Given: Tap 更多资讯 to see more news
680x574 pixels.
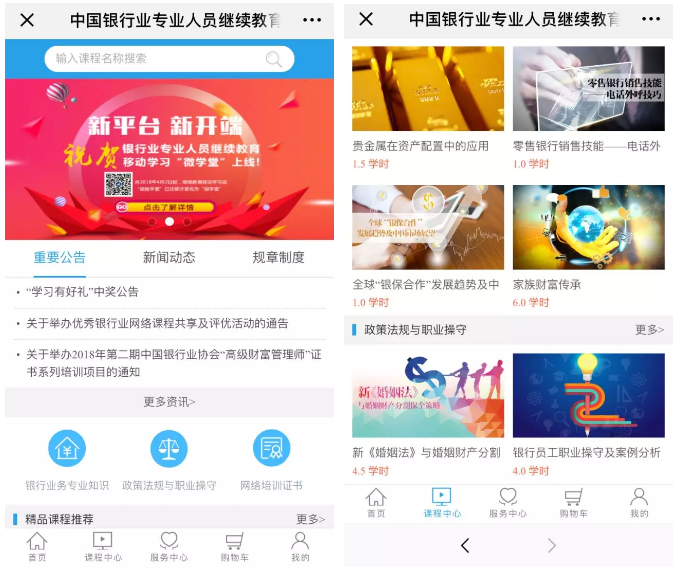Looking at the screenshot, I should 169,402.
